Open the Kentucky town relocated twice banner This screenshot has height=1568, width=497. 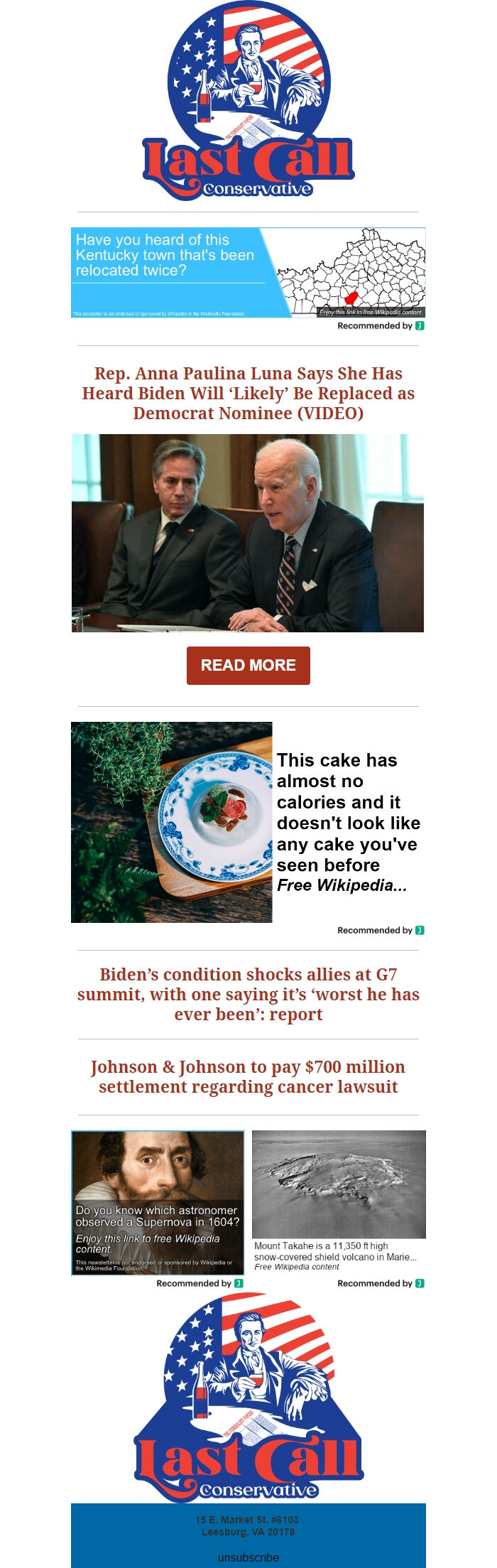(248, 272)
